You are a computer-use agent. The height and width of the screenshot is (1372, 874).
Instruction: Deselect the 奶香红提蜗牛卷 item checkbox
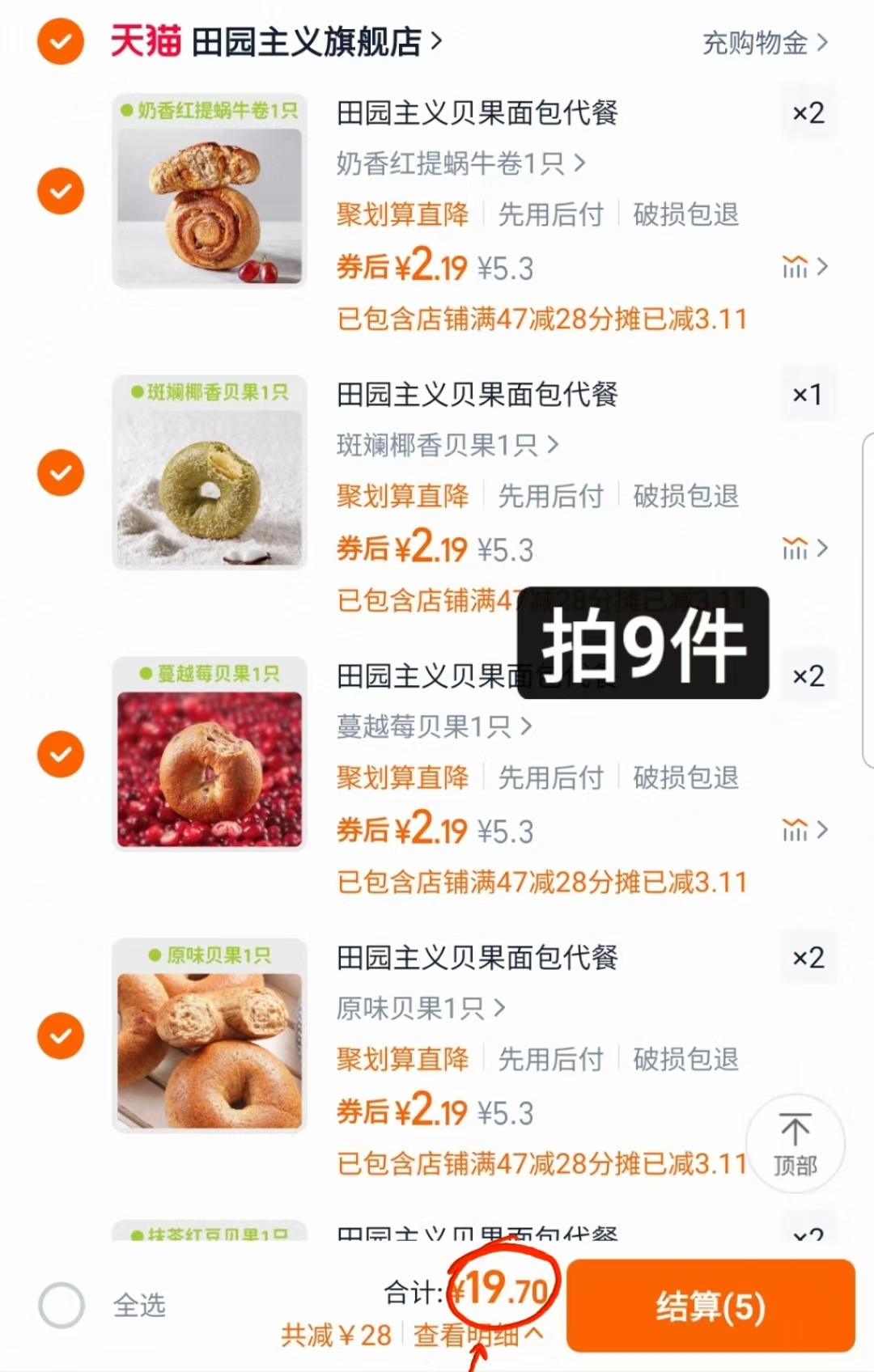click(60, 192)
